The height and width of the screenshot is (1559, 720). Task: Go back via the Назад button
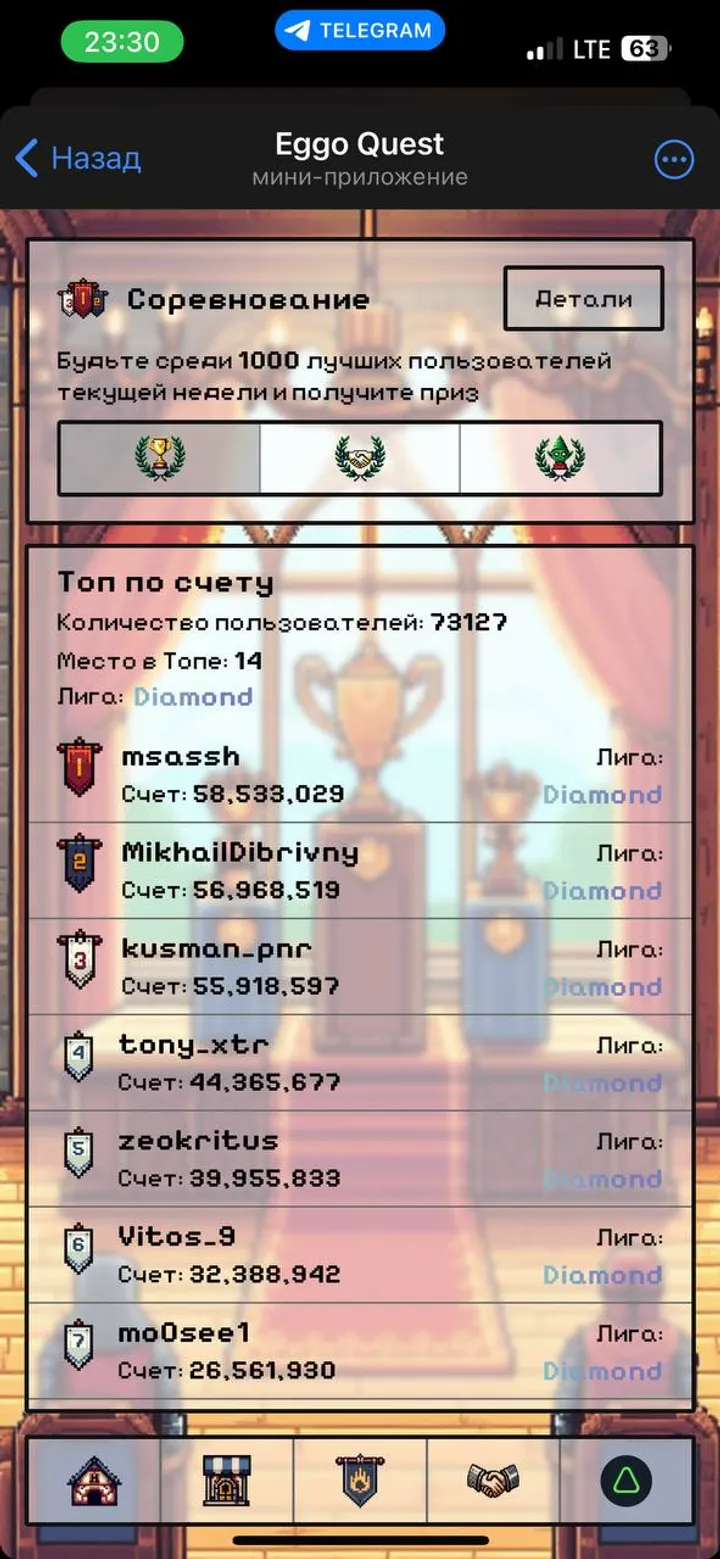pos(78,158)
